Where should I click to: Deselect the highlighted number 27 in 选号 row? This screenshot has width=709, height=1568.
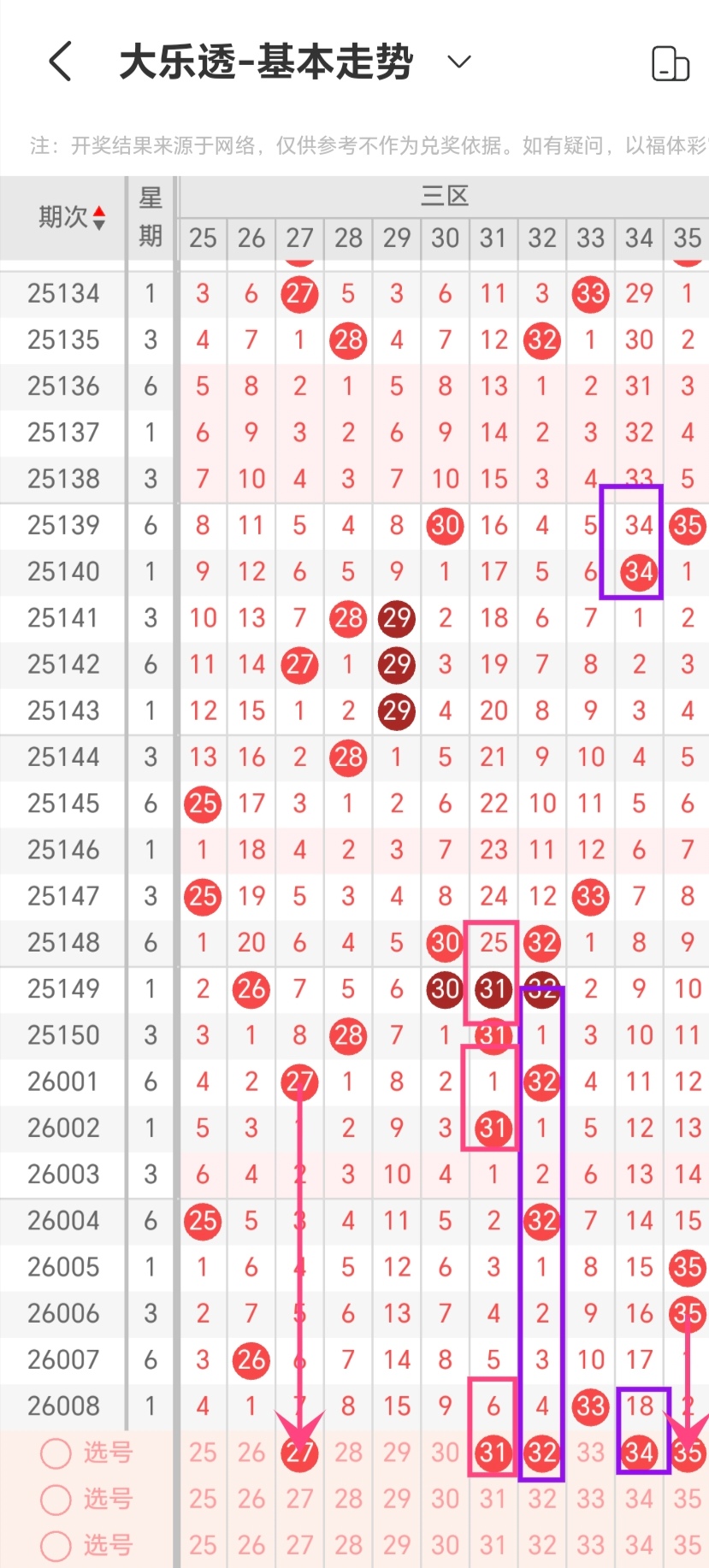coord(299,1452)
